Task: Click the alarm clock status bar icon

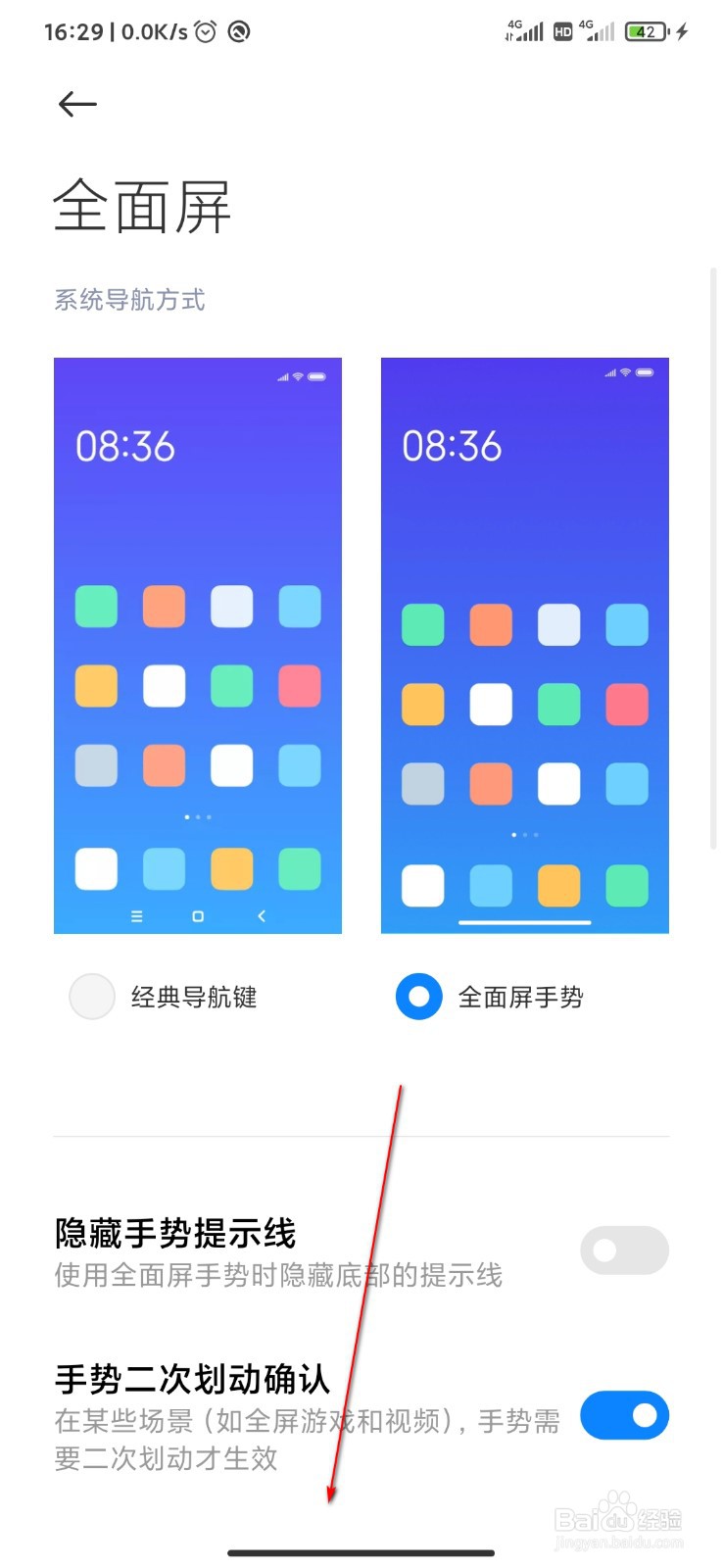Action: (x=205, y=31)
